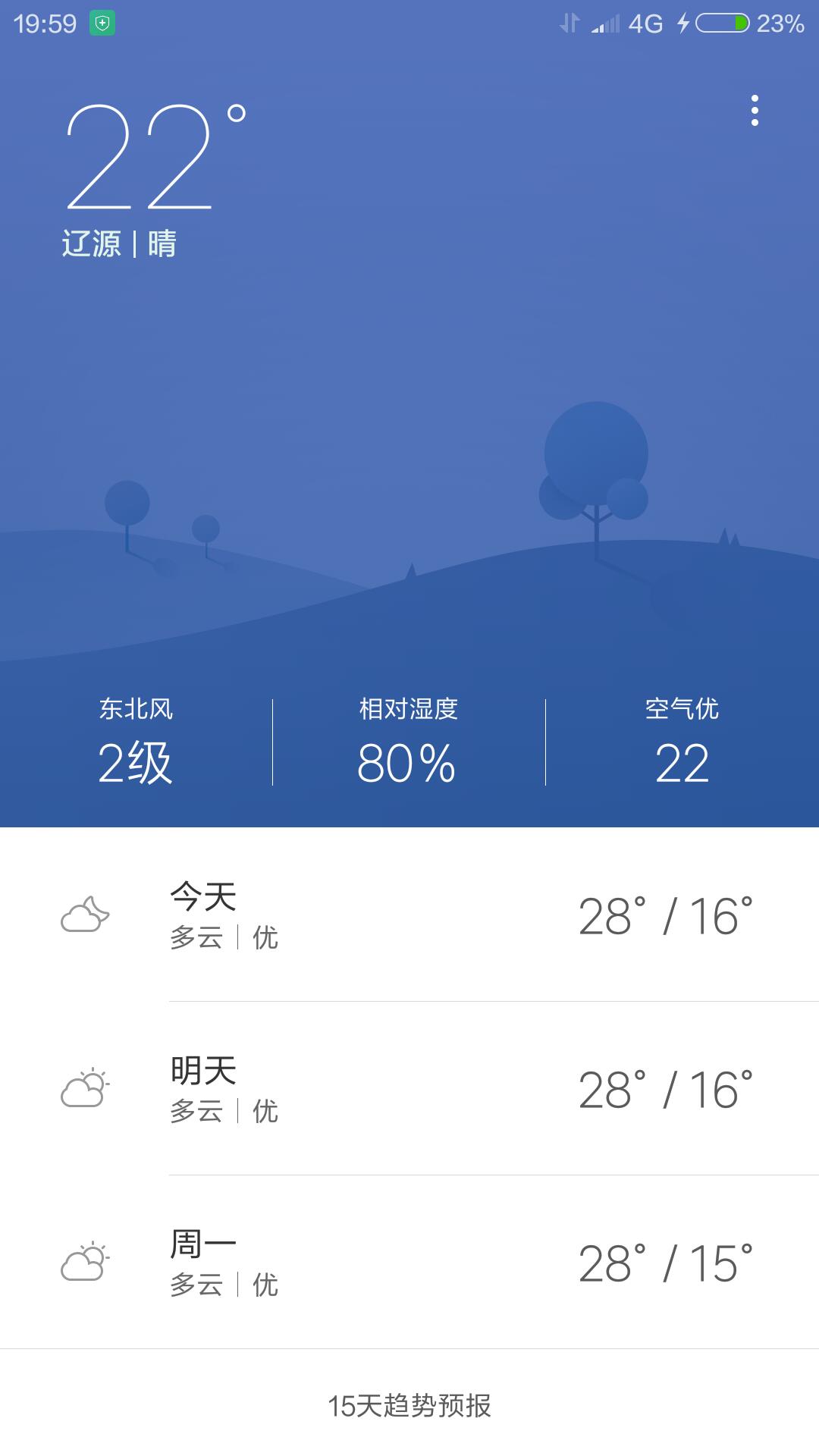819x1456 pixels.
Task: View today's 今天 forecast details
Action: tap(409, 915)
